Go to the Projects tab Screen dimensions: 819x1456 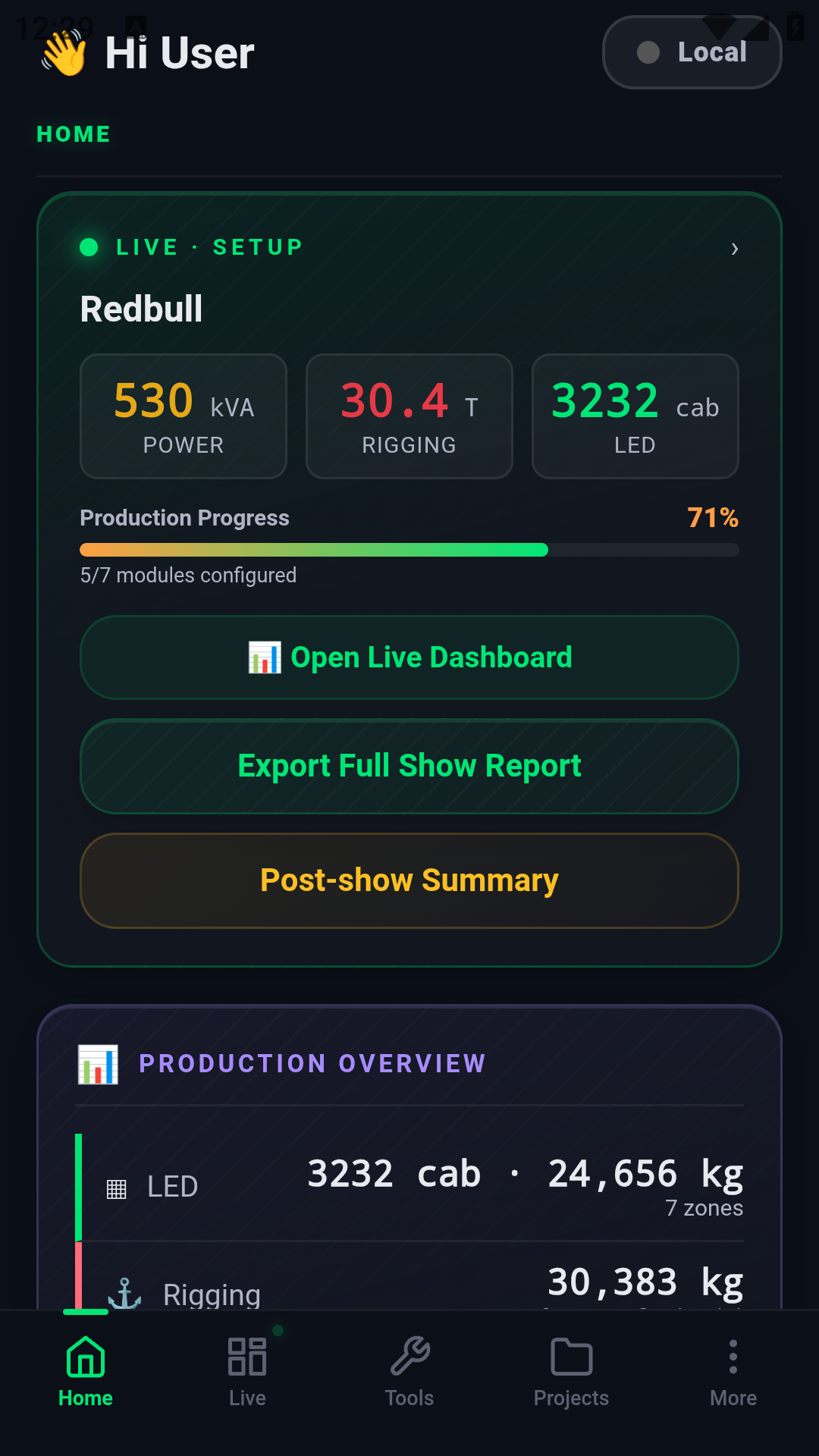coord(571,1371)
